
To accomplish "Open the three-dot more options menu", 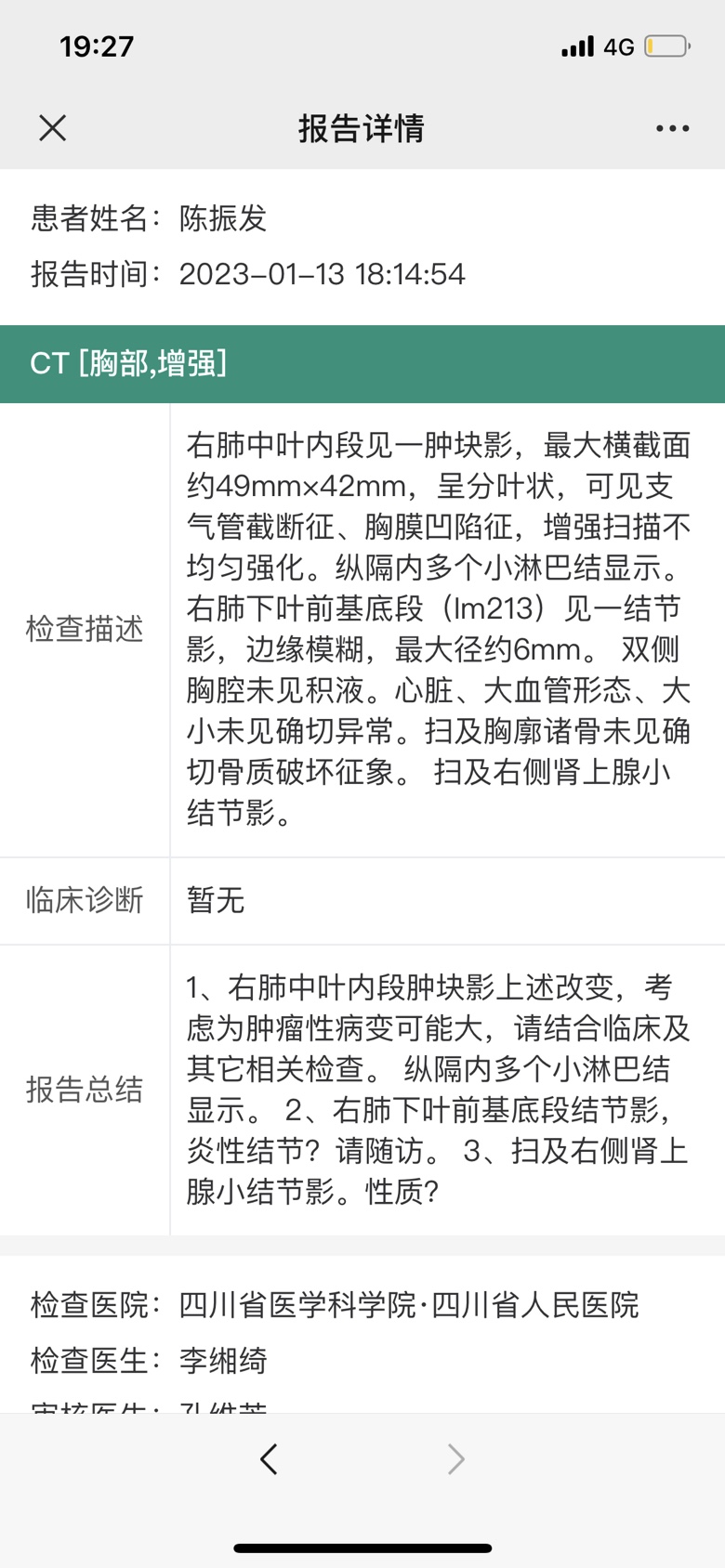I will tap(672, 128).
